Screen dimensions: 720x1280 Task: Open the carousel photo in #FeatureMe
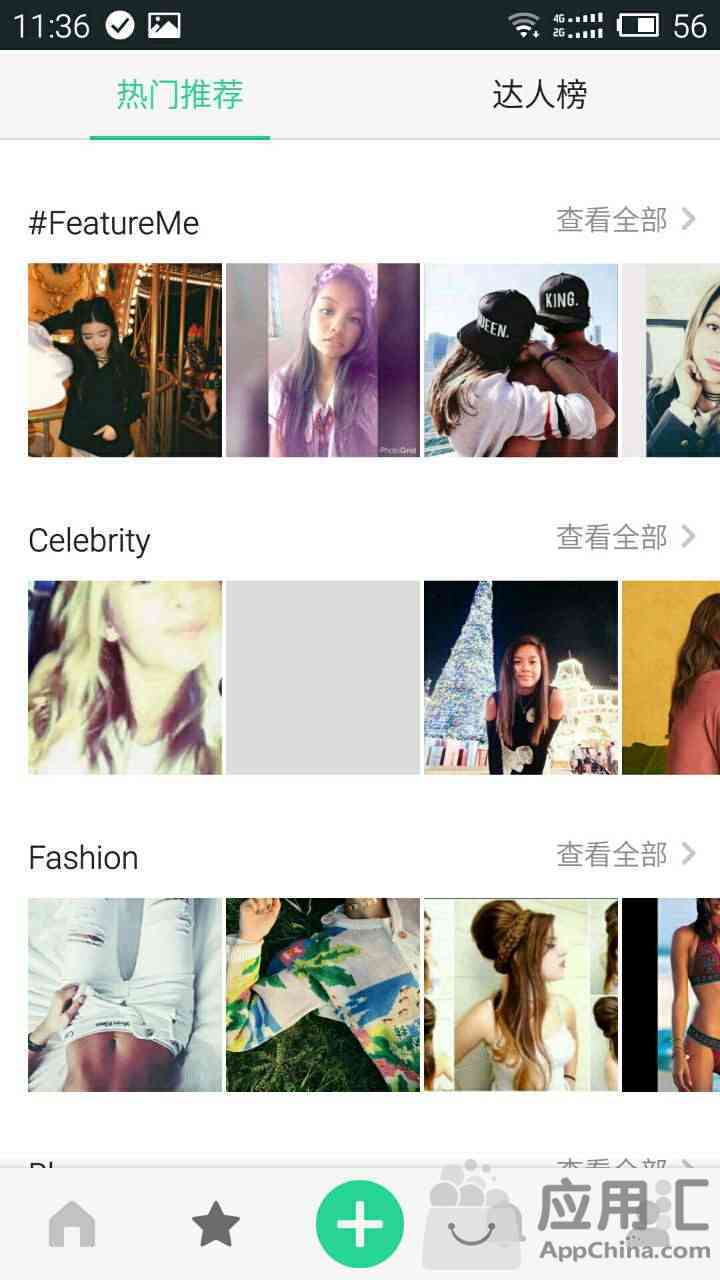(125, 360)
